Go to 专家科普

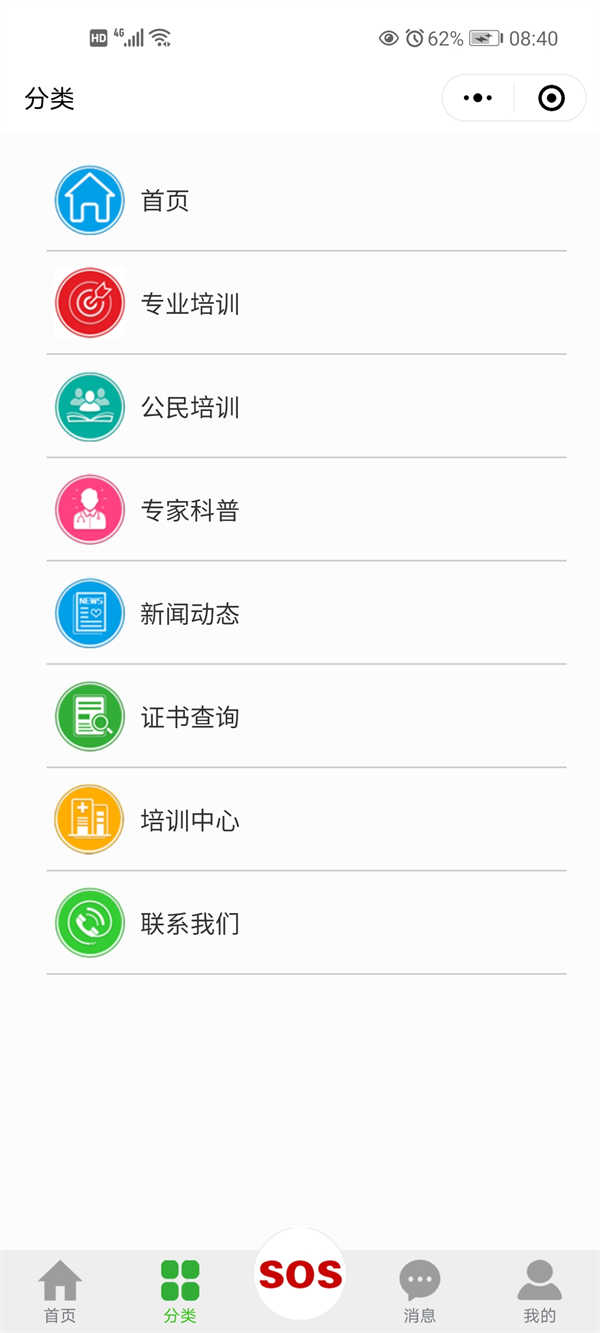(306, 510)
